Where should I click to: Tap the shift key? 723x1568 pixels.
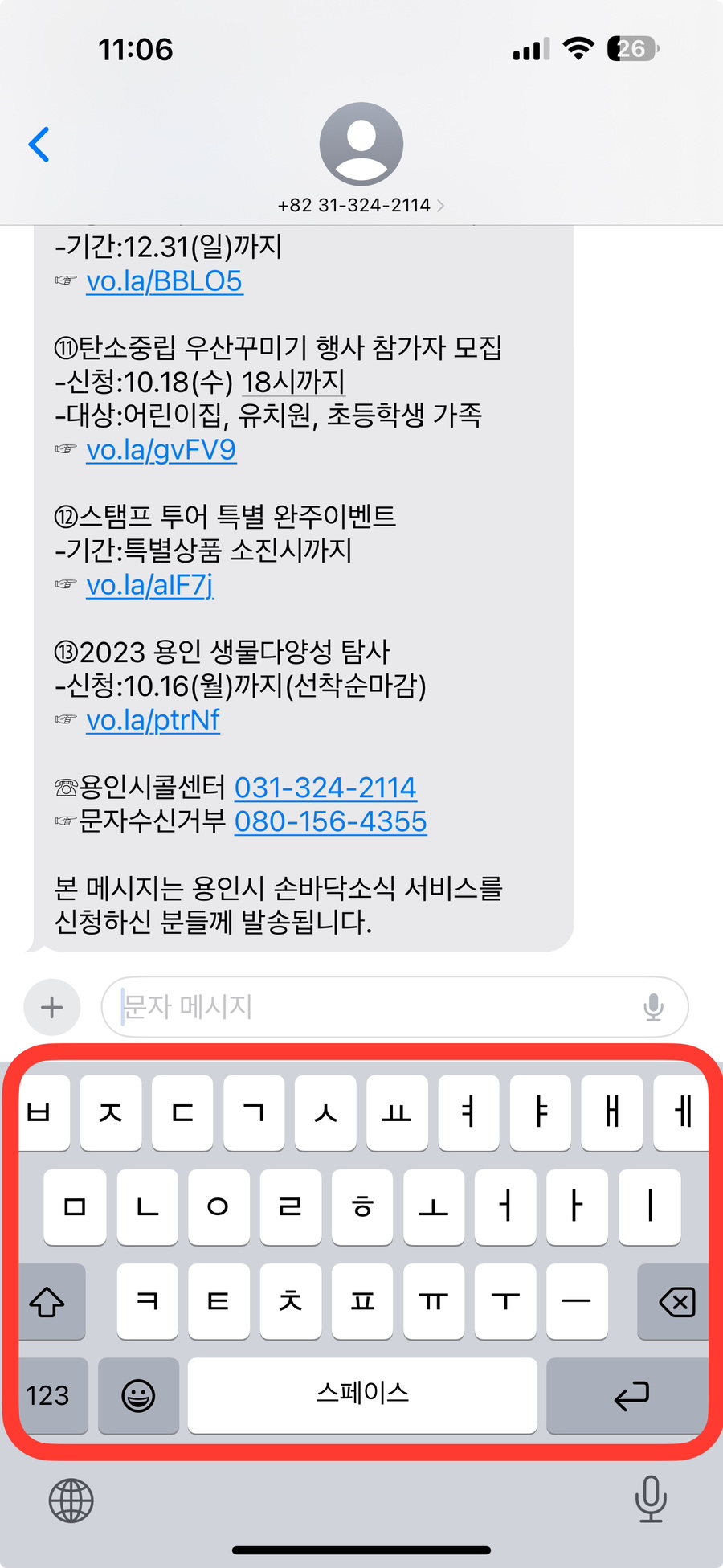pyautogui.click(x=50, y=1301)
